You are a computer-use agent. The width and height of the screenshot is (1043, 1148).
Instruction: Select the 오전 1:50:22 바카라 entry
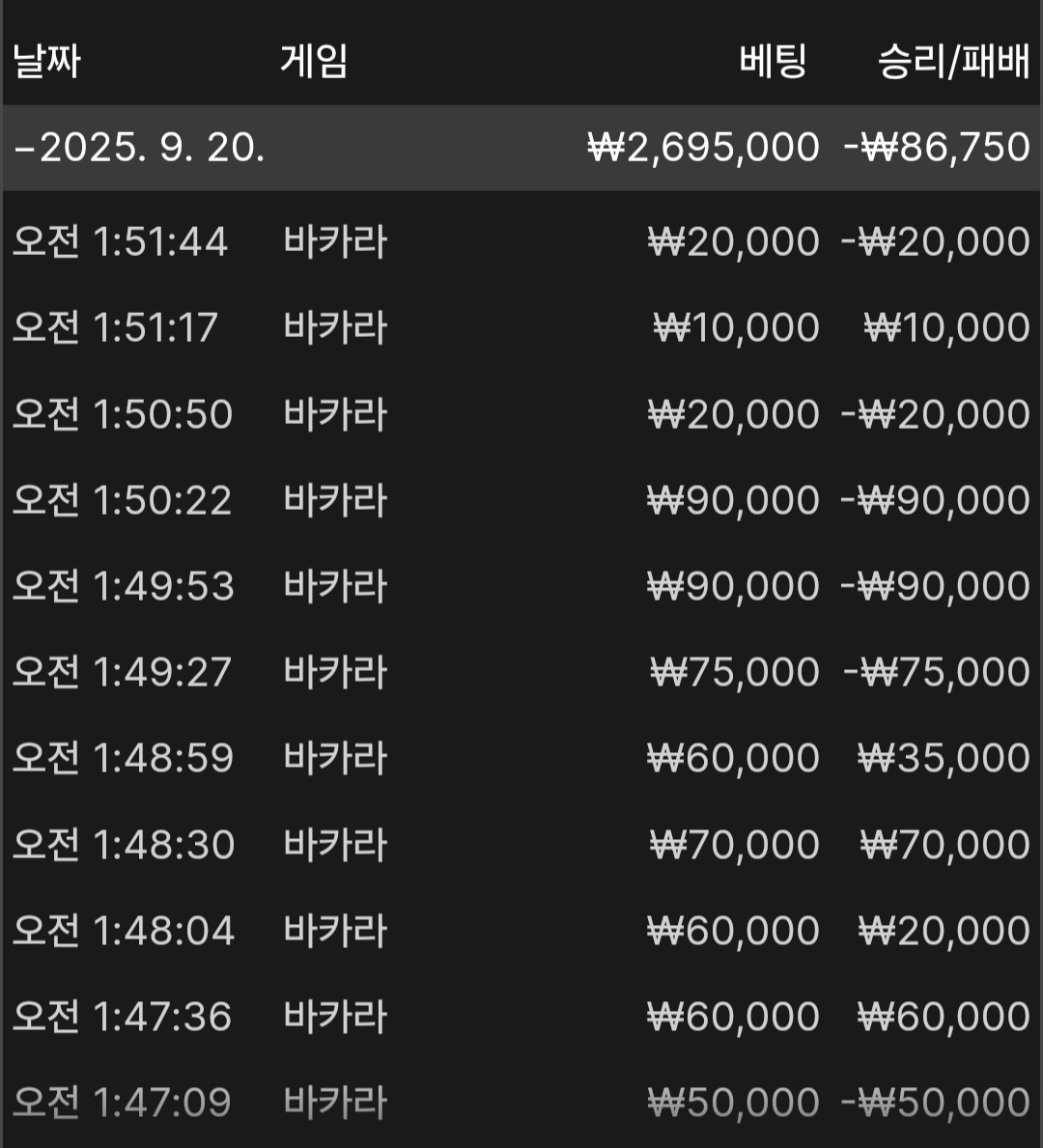pos(521,500)
